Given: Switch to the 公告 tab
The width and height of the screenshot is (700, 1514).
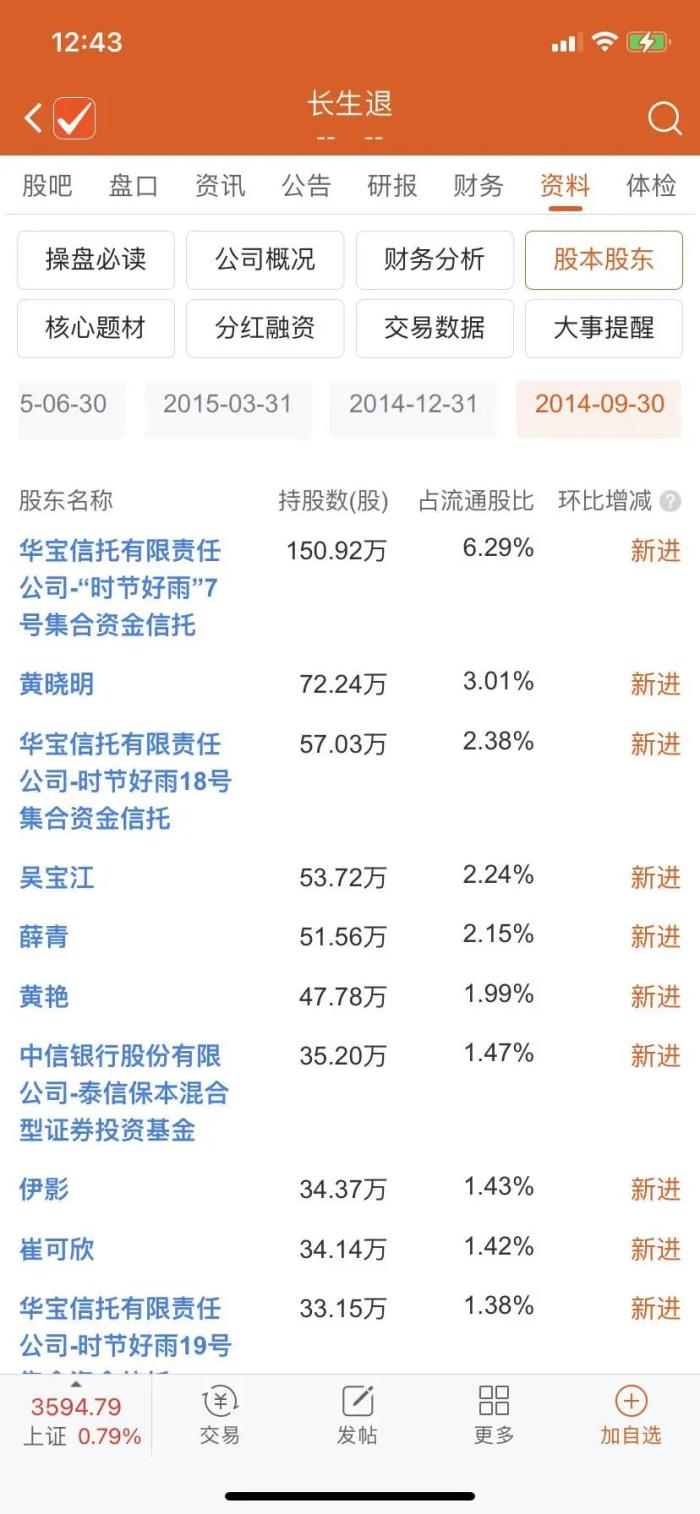Looking at the screenshot, I should [306, 185].
